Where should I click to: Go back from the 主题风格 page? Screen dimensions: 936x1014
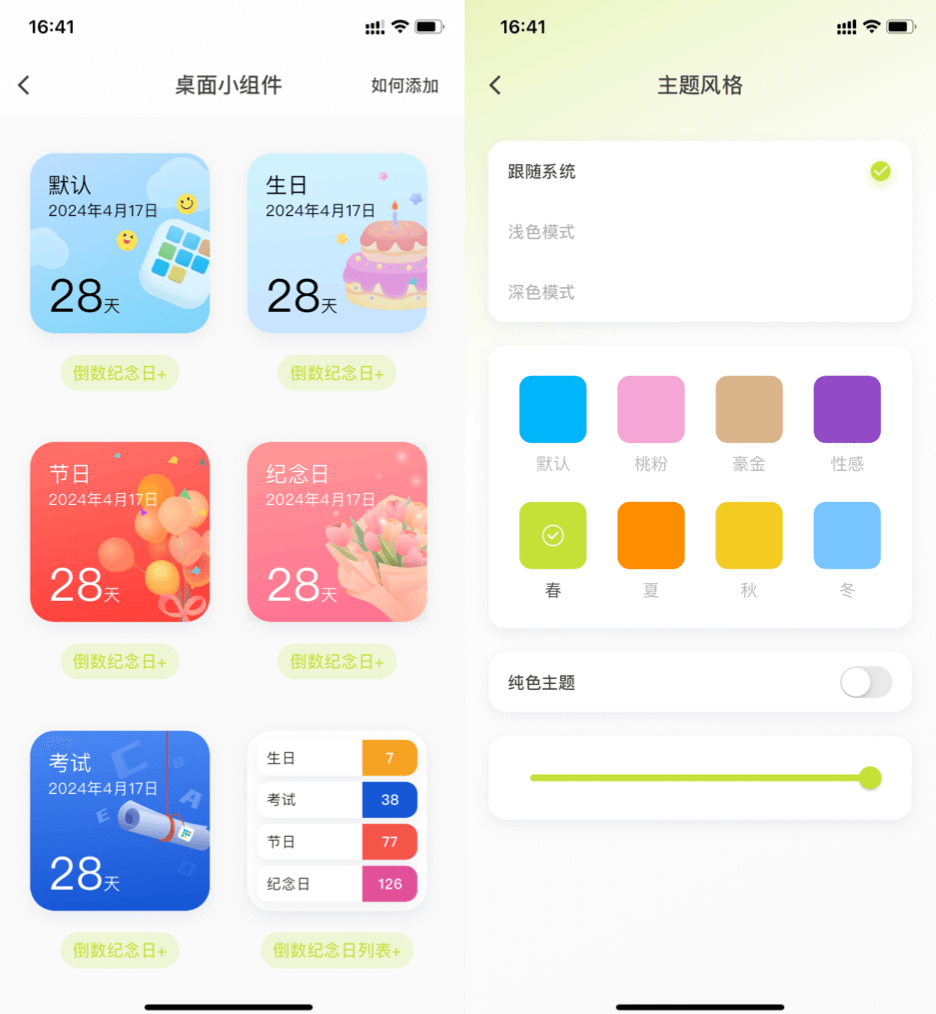[x=495, y=85]
